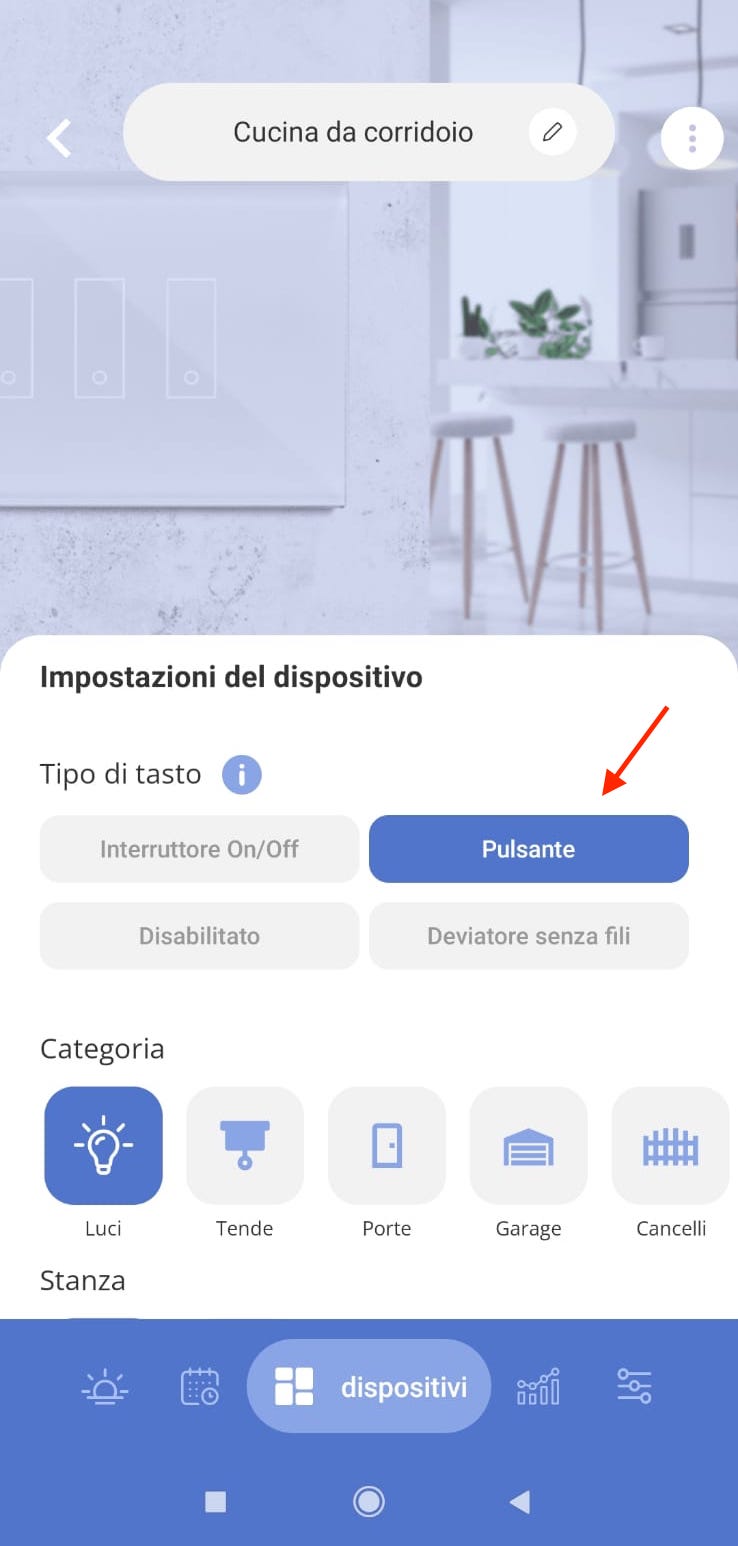Viewport: 738px width, 1546px height.
Task: Open the three-dot overflow menu
Action: pyautogui.click(x=691, y=138)
